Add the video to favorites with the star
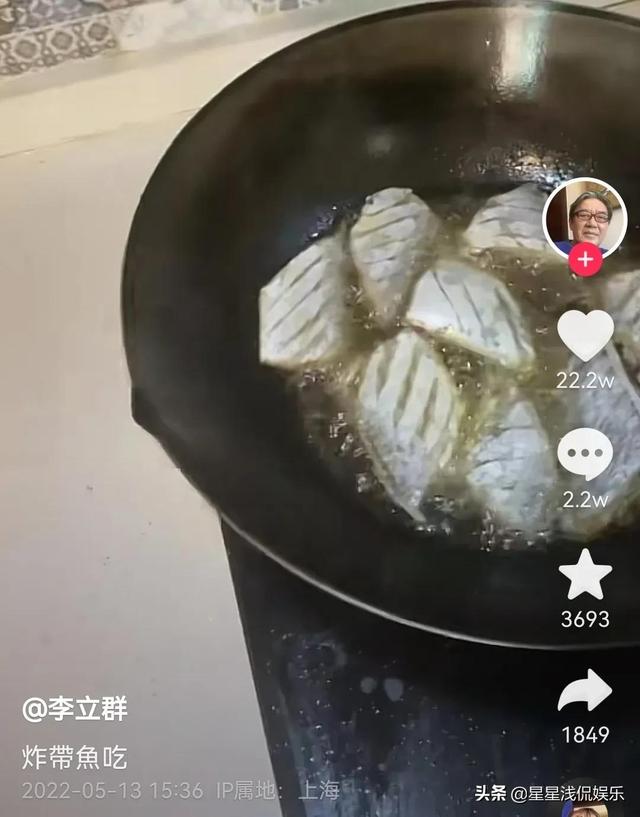640x817 pixels. tap(585, 575)
